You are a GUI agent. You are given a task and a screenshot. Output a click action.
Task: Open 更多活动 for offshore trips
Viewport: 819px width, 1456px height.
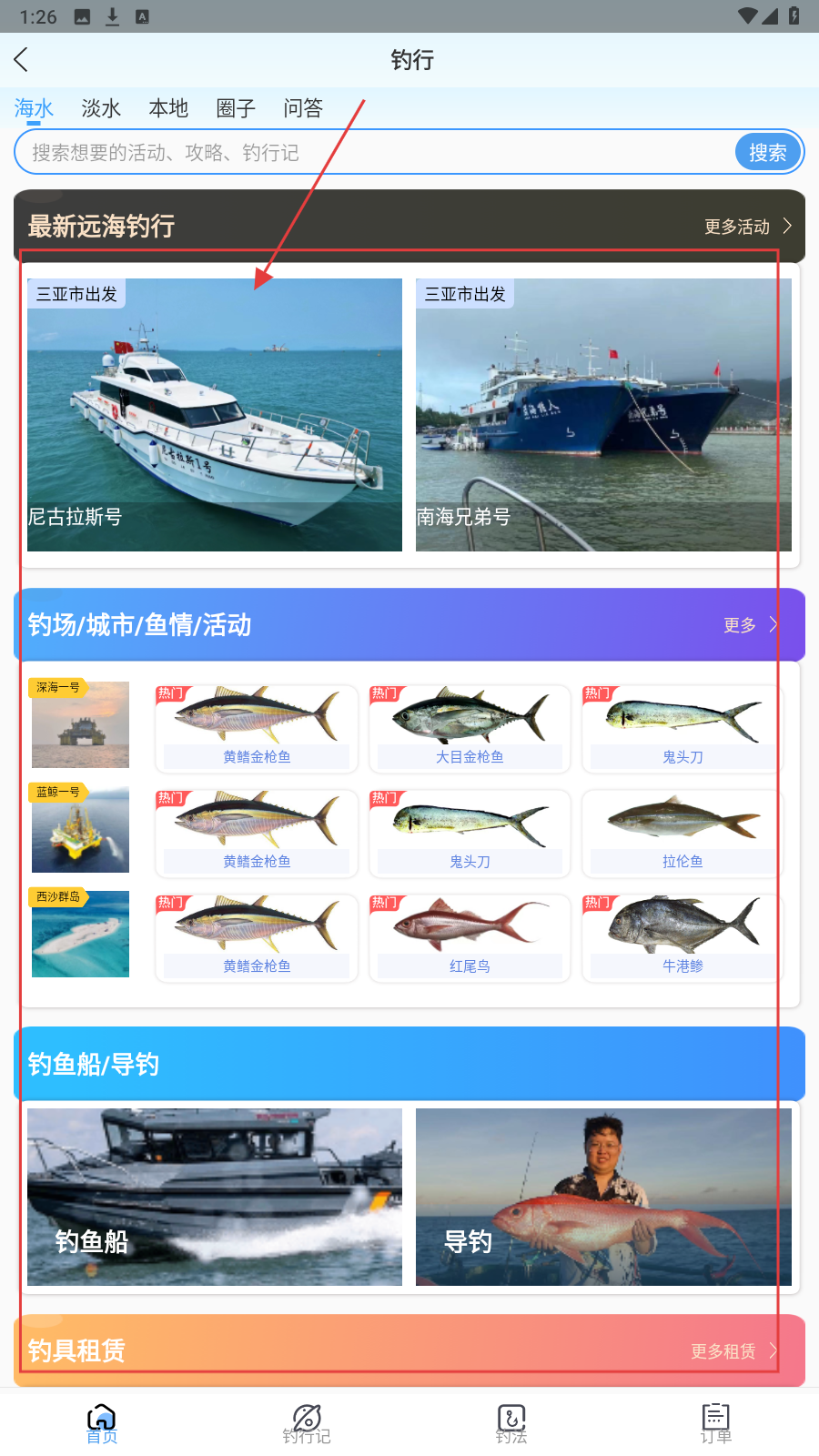(747, 227)
